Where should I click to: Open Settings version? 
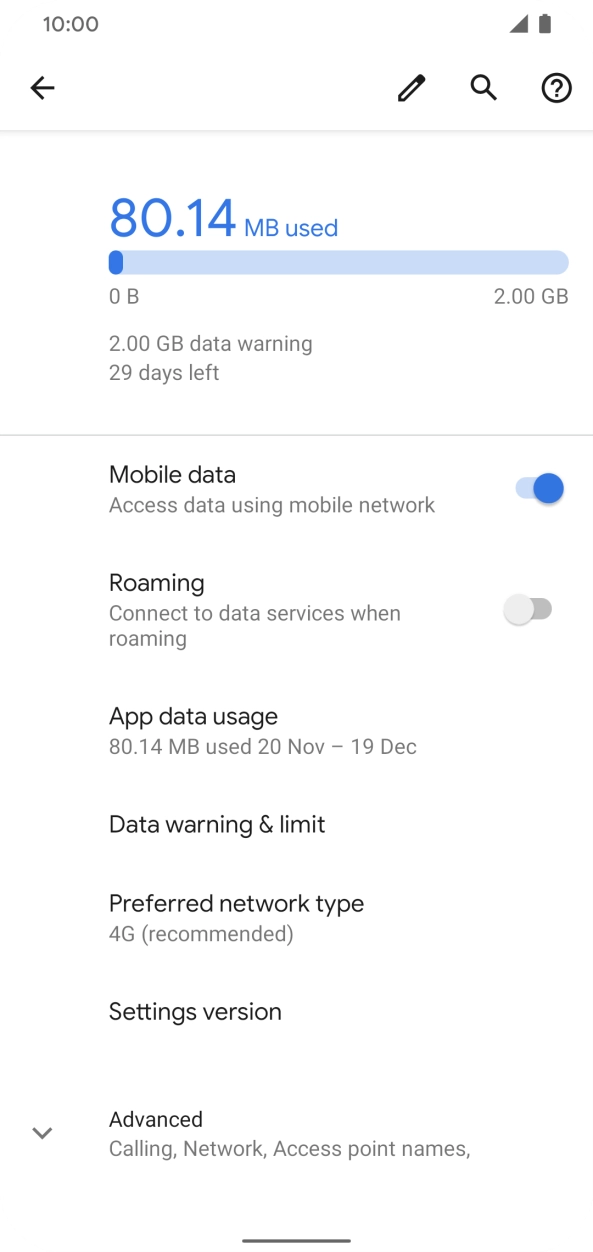(x=296, y=1012)
